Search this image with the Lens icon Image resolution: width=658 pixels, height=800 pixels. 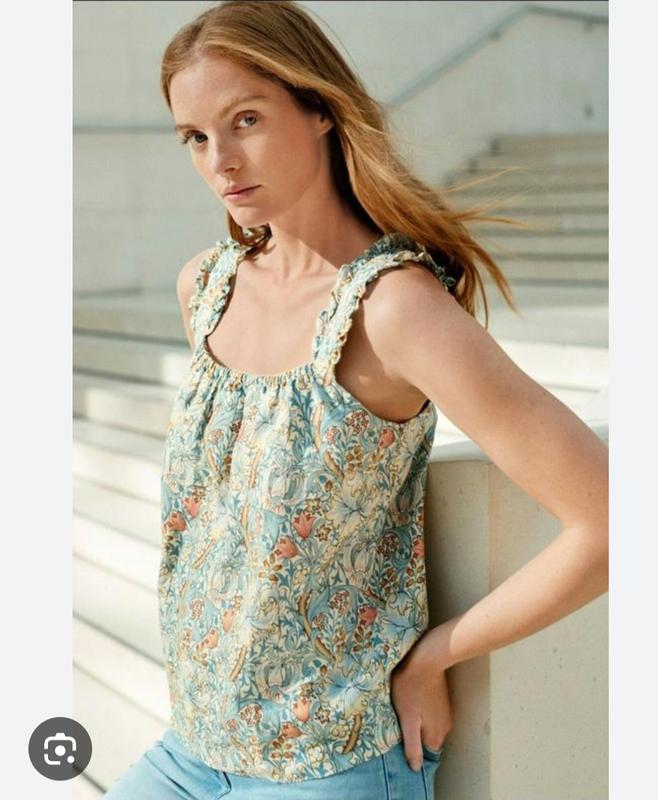(x=60, y=749)
